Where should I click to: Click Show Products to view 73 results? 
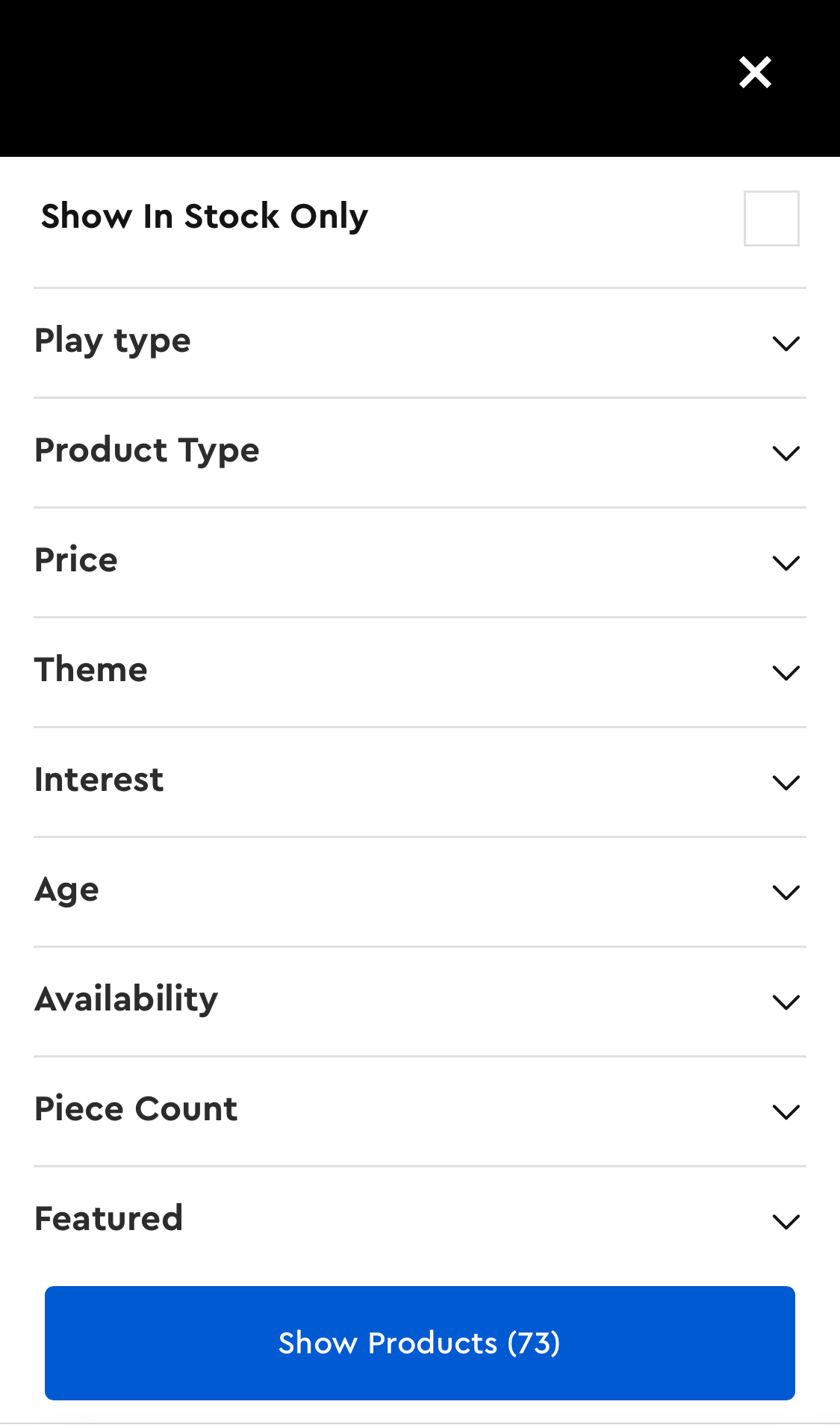pyautogui.click(x=420, y=1342)
